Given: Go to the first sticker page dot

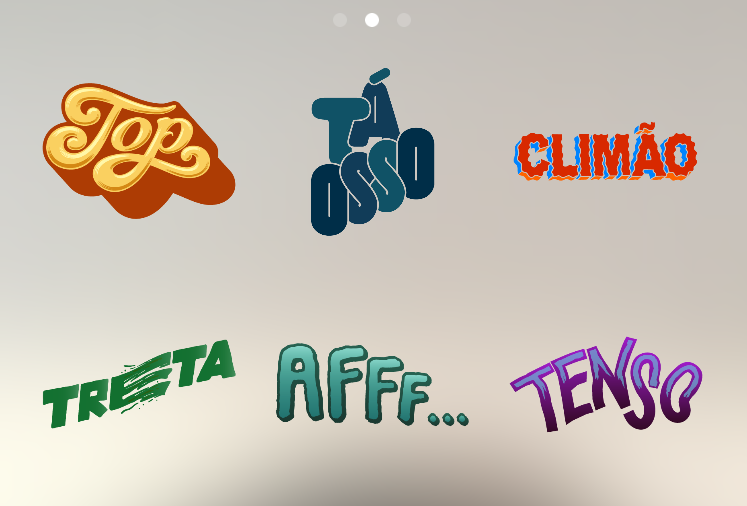Looking at the screenshot, I should click(x=340, y=20).
